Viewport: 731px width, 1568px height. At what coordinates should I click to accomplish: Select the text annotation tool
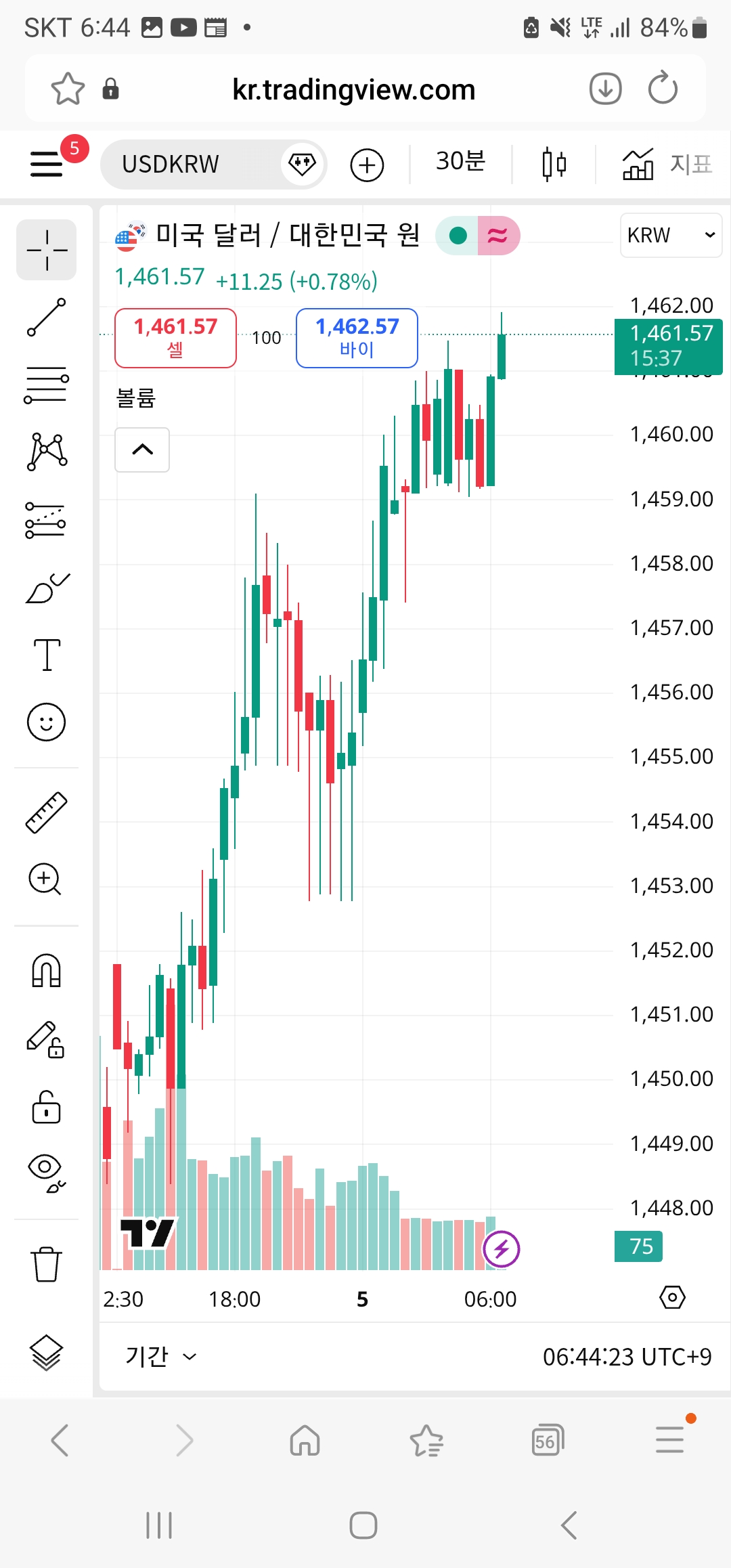click(47, 655)
